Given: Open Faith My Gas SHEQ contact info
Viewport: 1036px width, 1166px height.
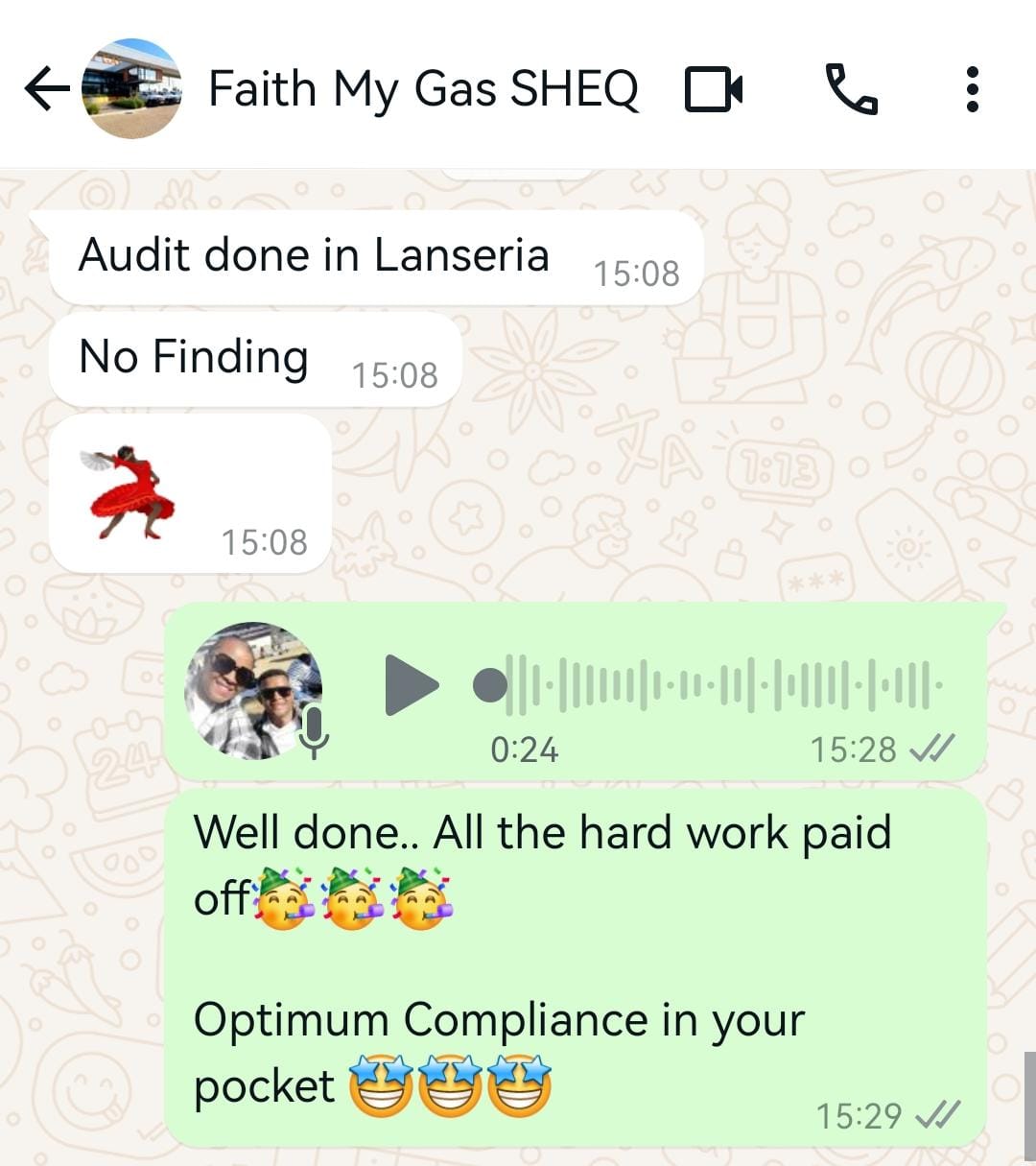Looking at the screenshot, I should [x=422, y=89].
